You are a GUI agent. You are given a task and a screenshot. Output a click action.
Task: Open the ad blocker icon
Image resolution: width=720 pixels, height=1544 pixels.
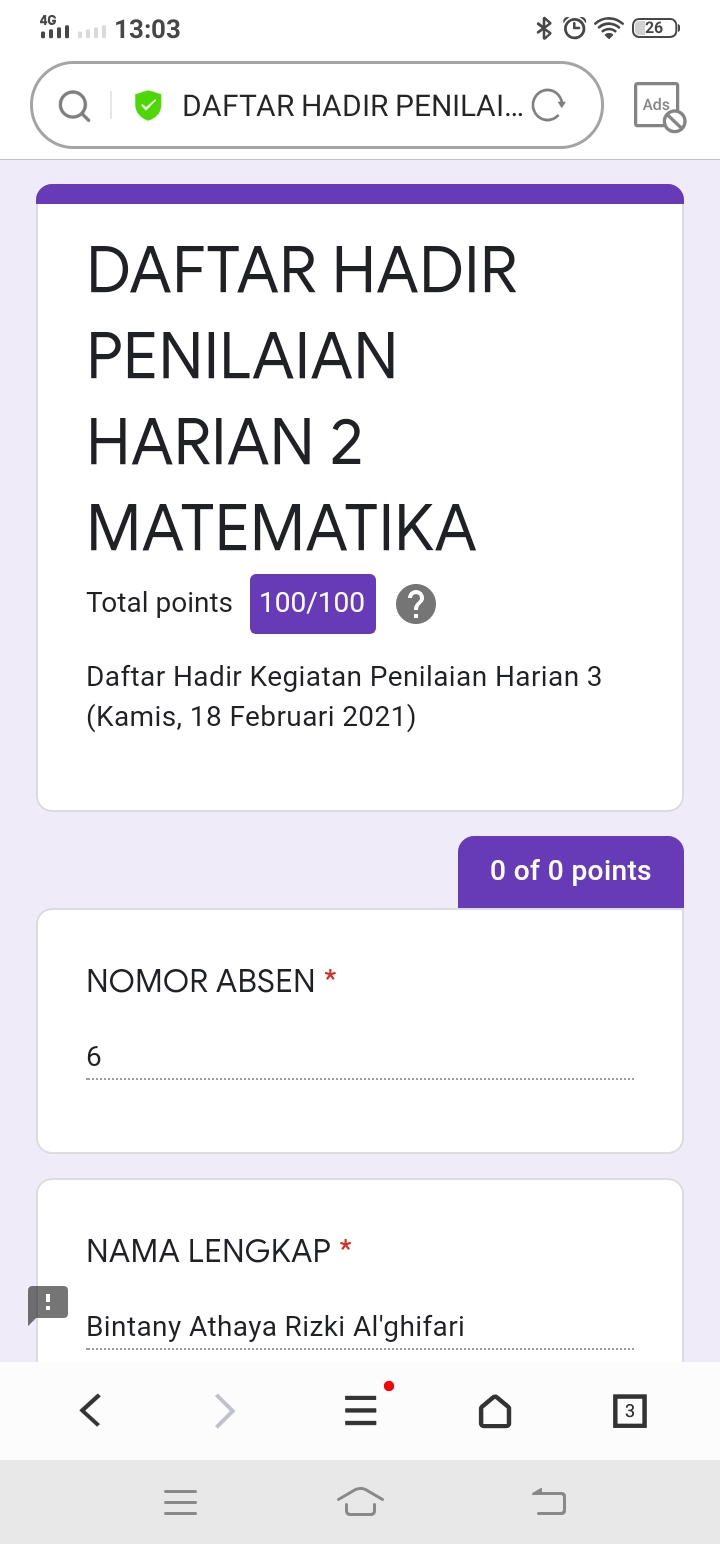(660, 107)
